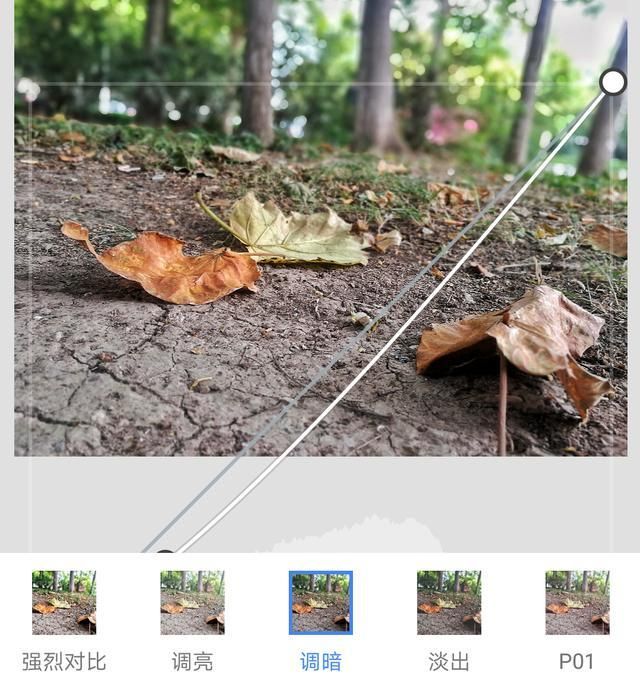This screenshot has width=640, height=699.
Task: Choose the 调暗 curve preset
Action: [320, 603]
